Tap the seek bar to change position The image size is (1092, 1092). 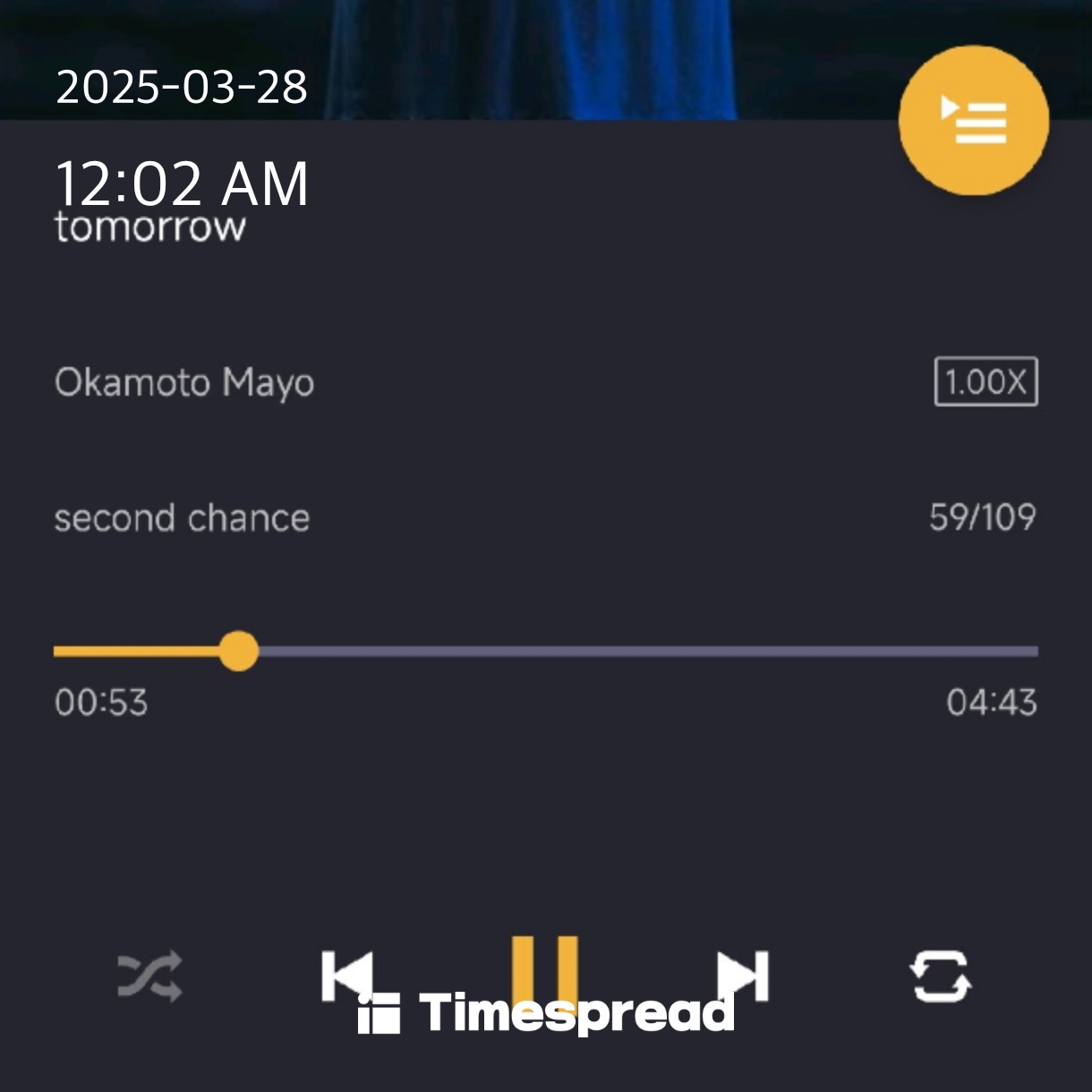coord(627,652)
